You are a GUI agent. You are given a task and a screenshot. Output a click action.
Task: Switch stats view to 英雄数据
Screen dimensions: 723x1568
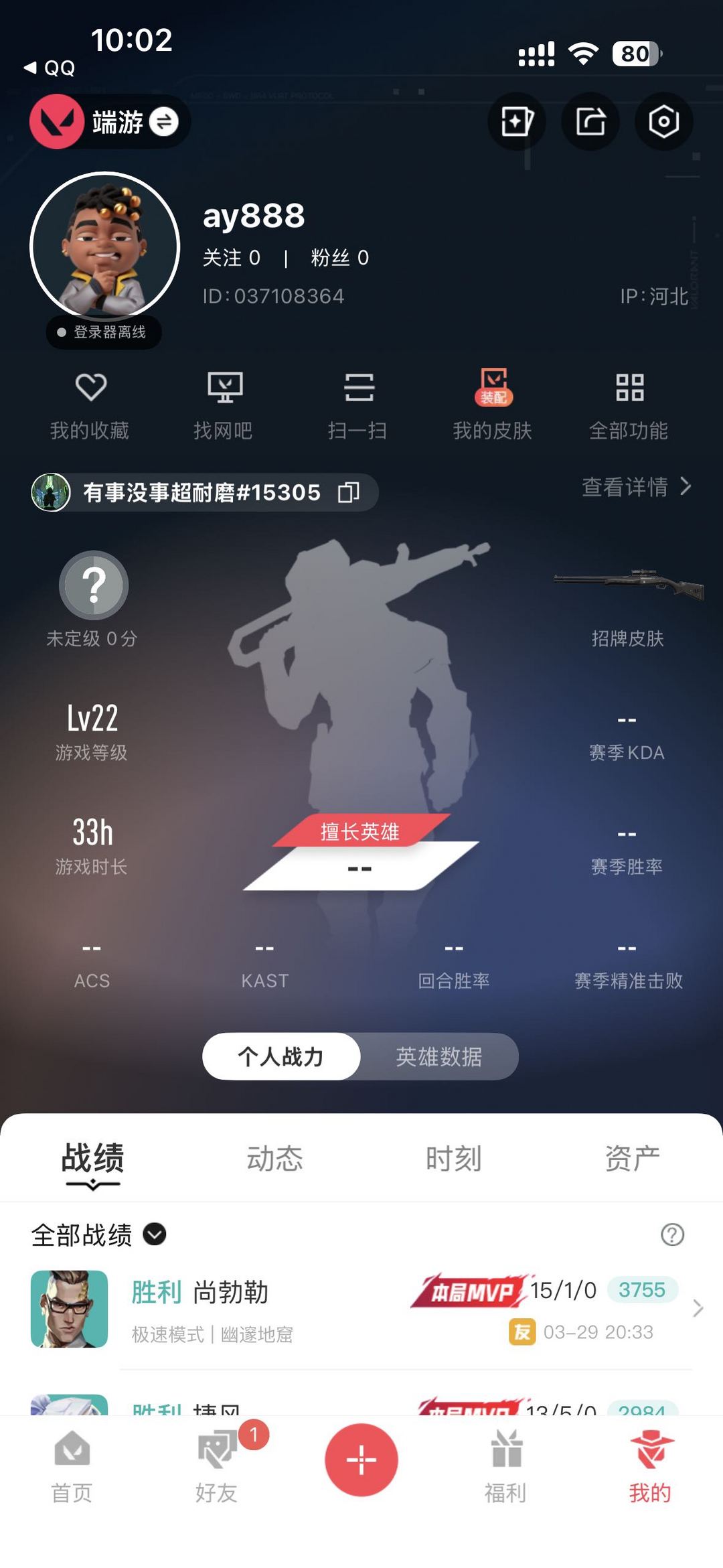(x=440, y=1056)
